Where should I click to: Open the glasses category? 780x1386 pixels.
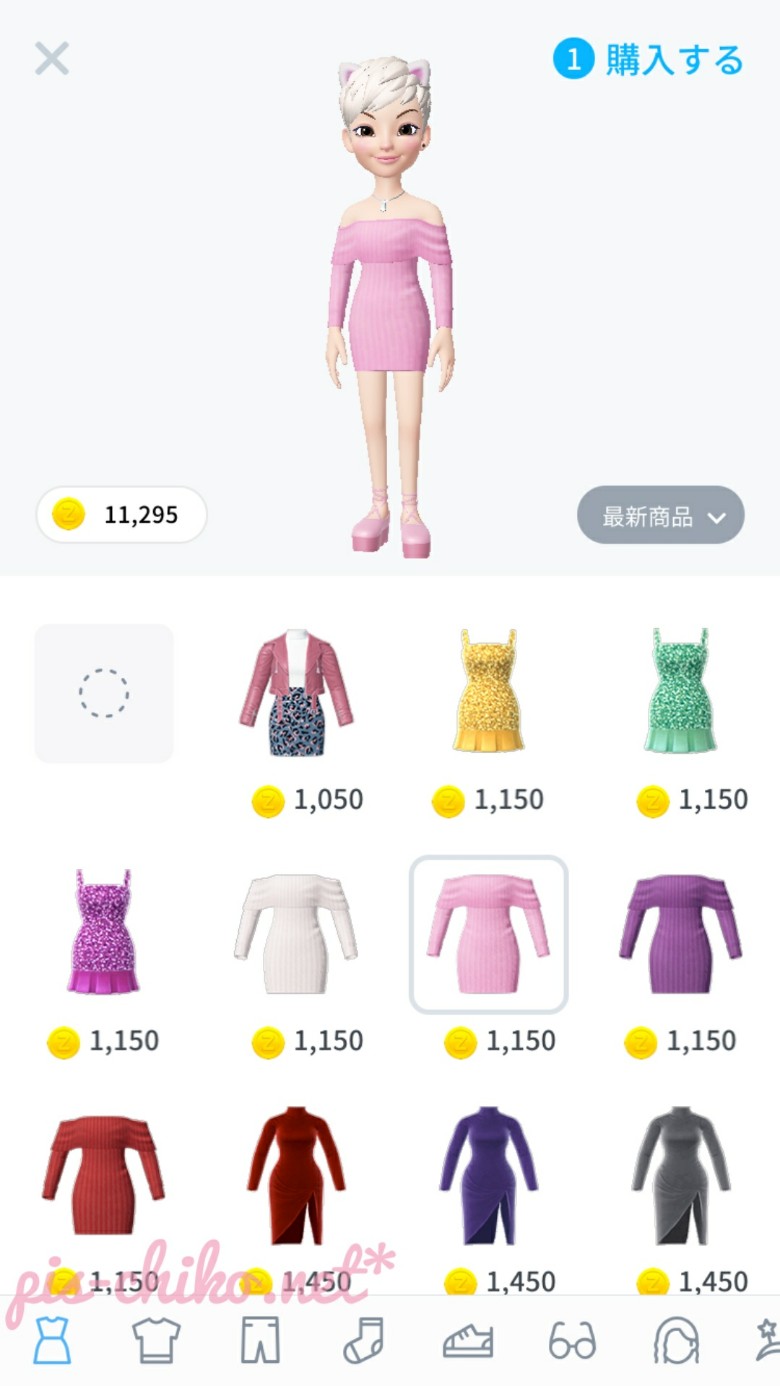pyautogui.click(x=572, y=1340)
